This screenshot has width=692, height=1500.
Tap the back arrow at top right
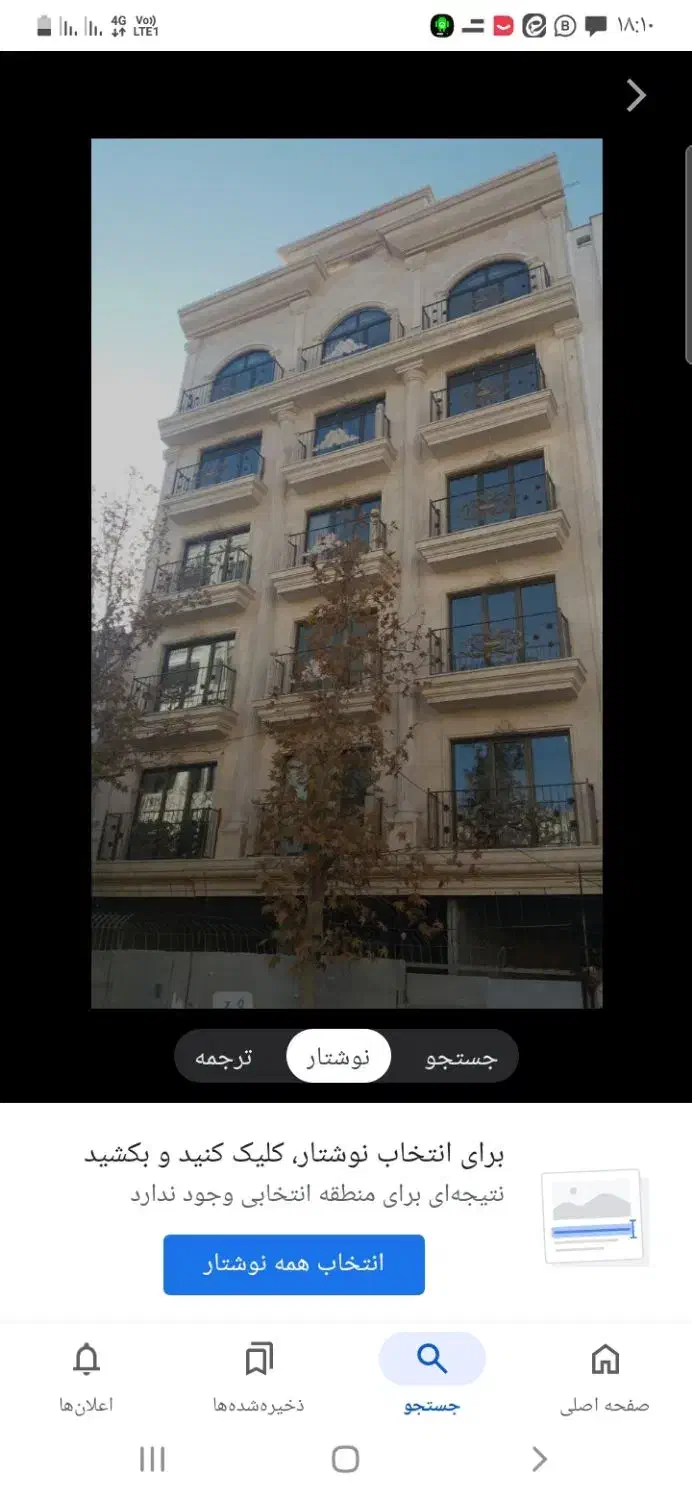pos(636,96)
